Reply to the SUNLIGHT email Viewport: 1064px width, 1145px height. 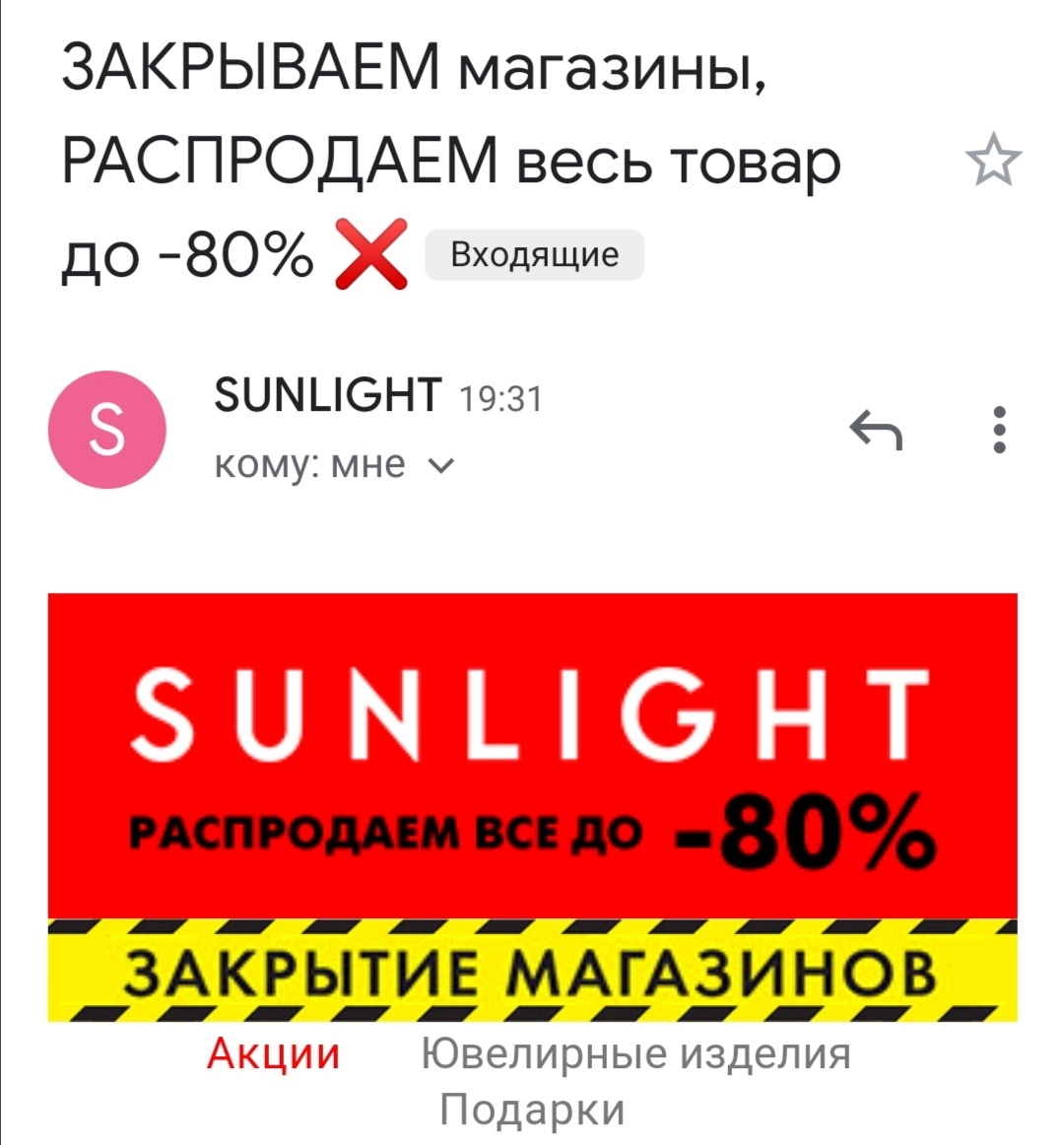tap(876, 431)
